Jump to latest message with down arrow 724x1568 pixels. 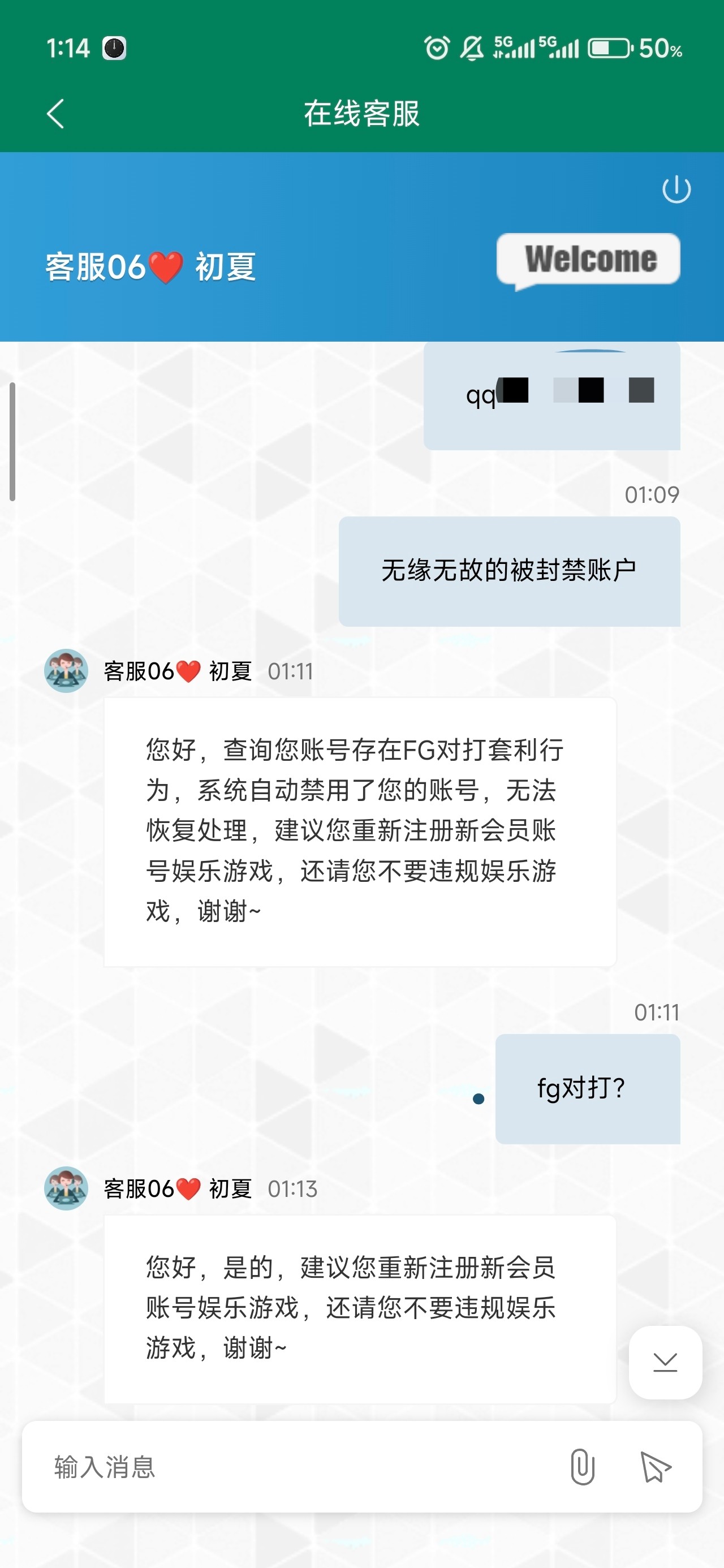(664, 1362)
